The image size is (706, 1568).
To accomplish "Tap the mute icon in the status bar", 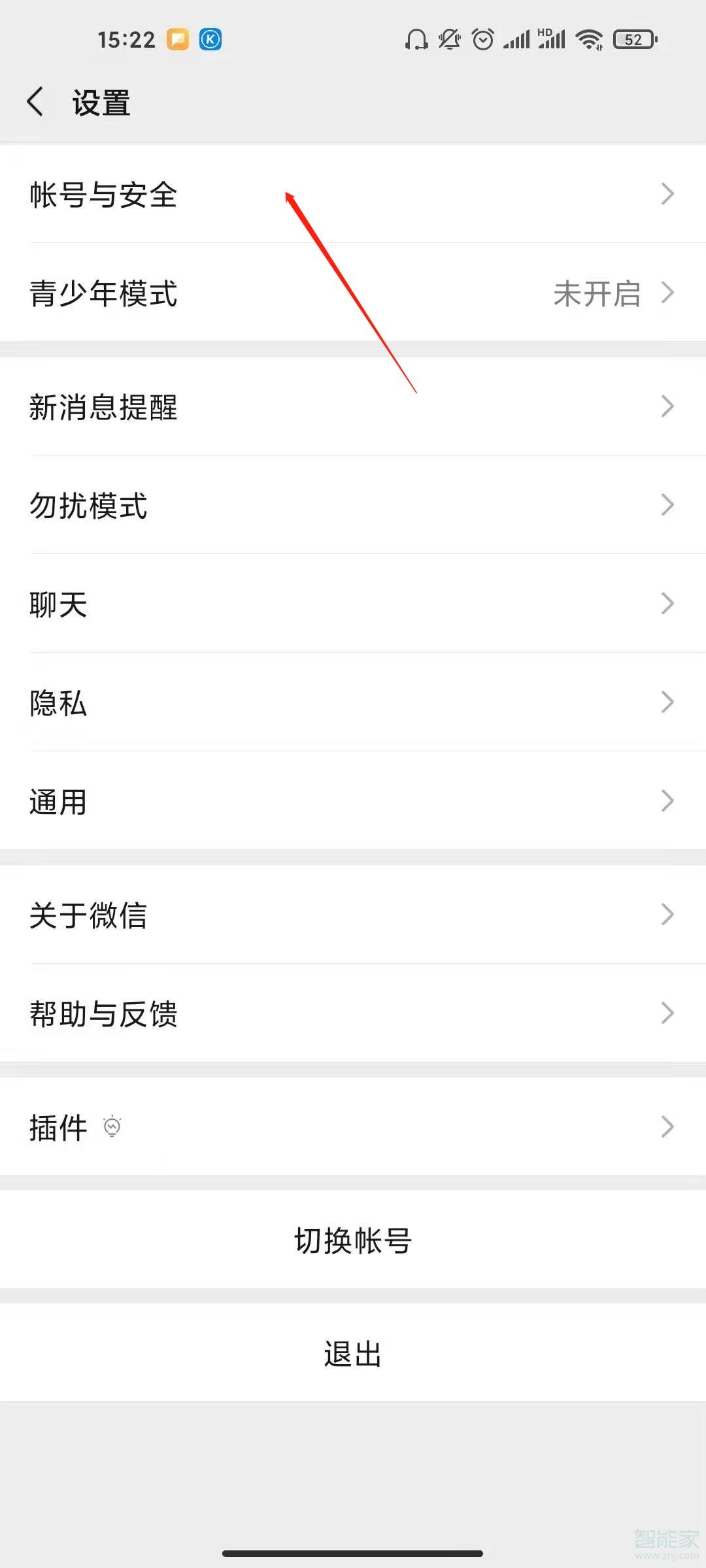I will [x=449, y=39].
